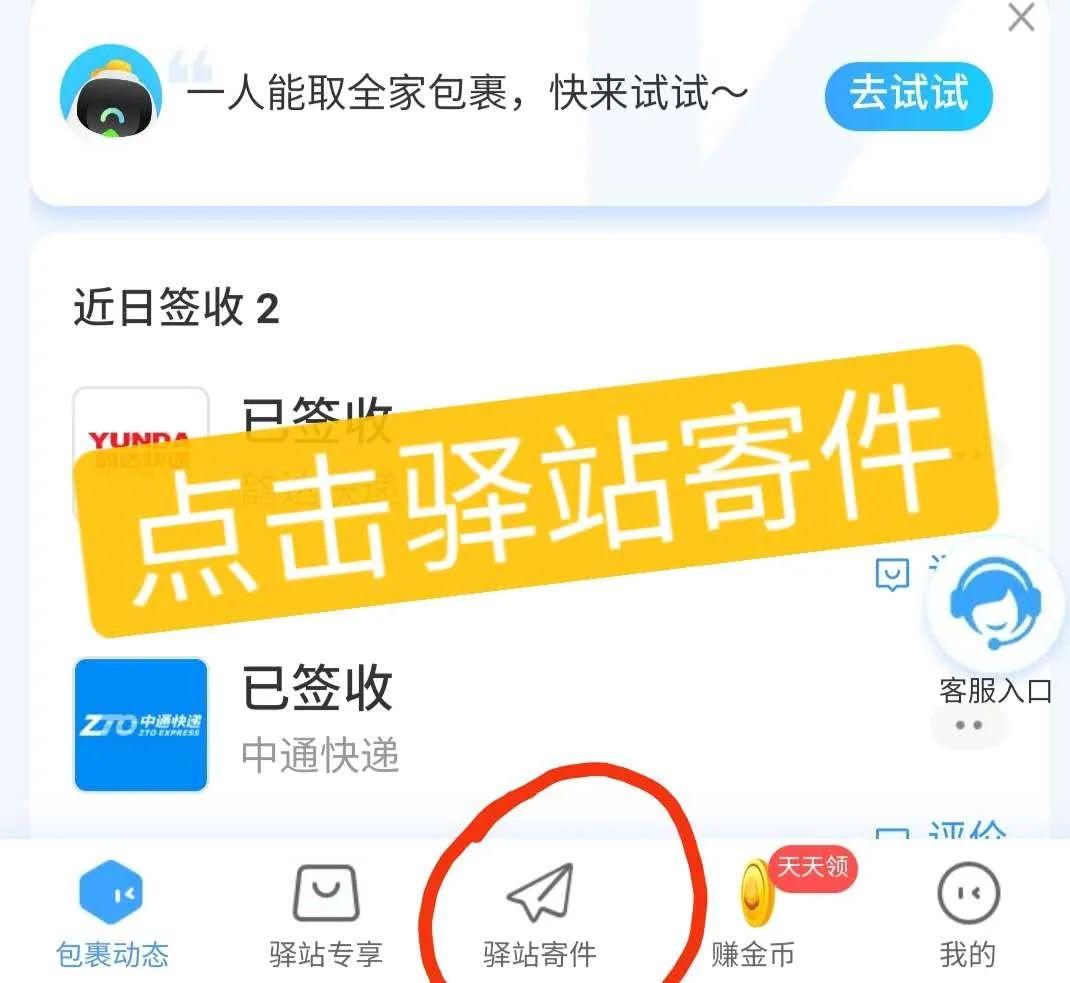Open the more options dots for 中通快递
Screen dimensions: 1070x983
point(968,726)
